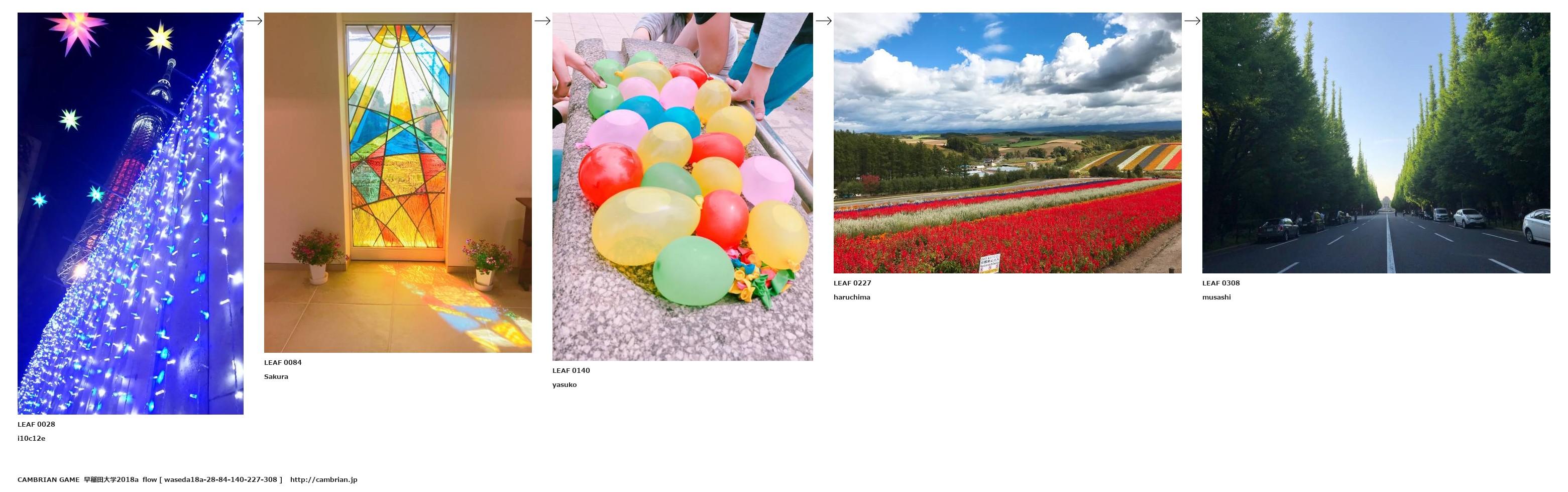The image size is (1568, 492).
Task: View the LEAF 0308 tree-lined road photo
Action: point(1376,143)
